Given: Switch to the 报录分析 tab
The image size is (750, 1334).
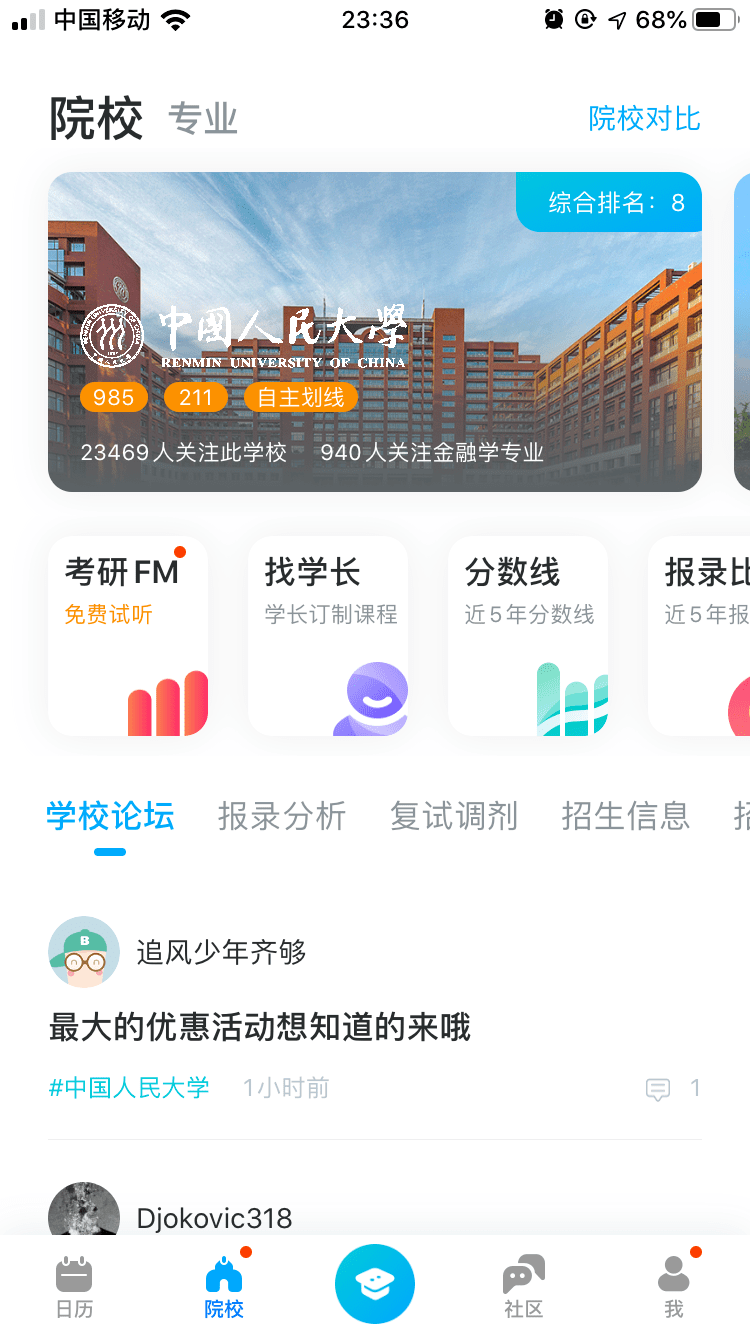Looking at the screenshot, I should [x=282, y=816].
